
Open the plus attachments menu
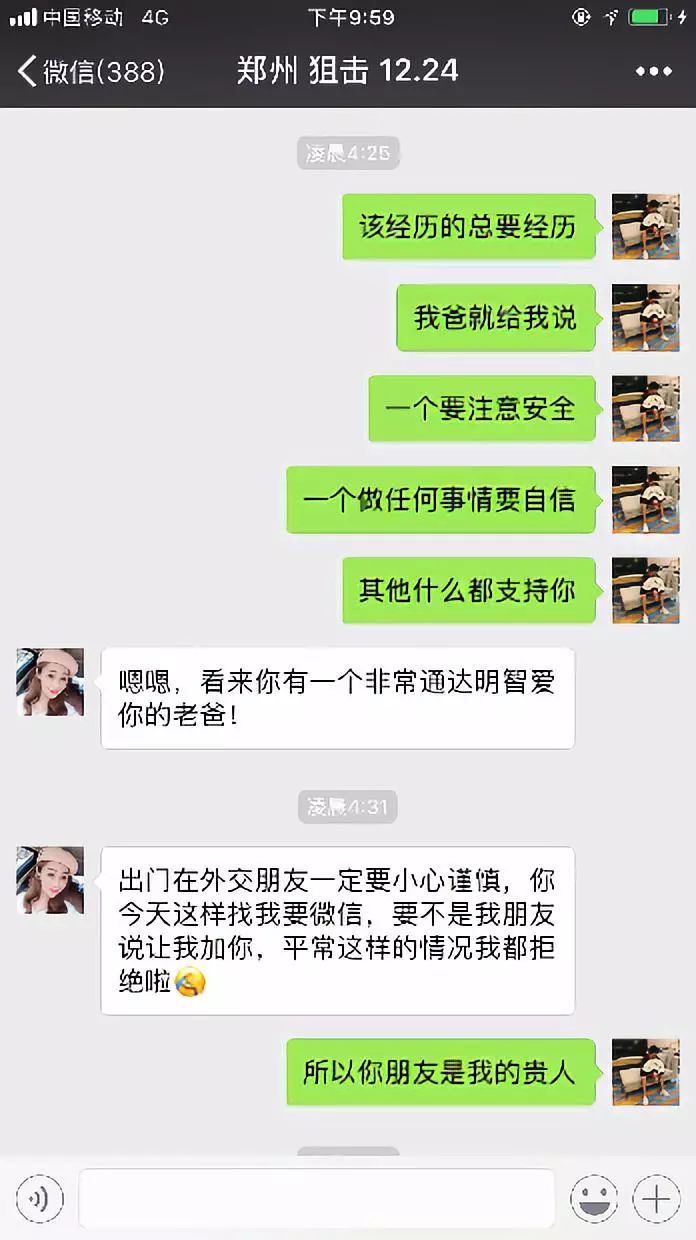pos(656,1198)
